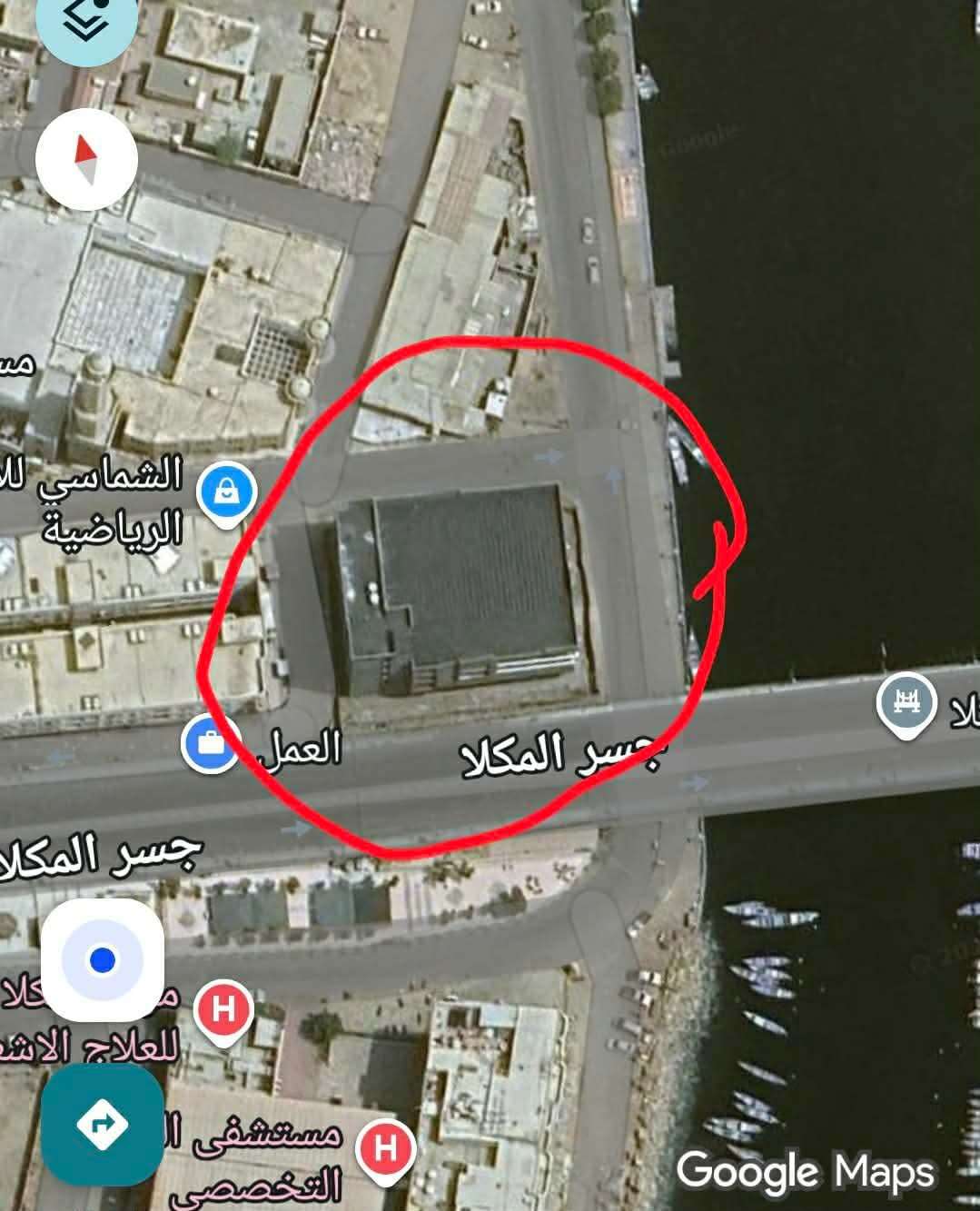
Task: Open hospital pin near للعلاج label
Action: (x=223, y=1008)
